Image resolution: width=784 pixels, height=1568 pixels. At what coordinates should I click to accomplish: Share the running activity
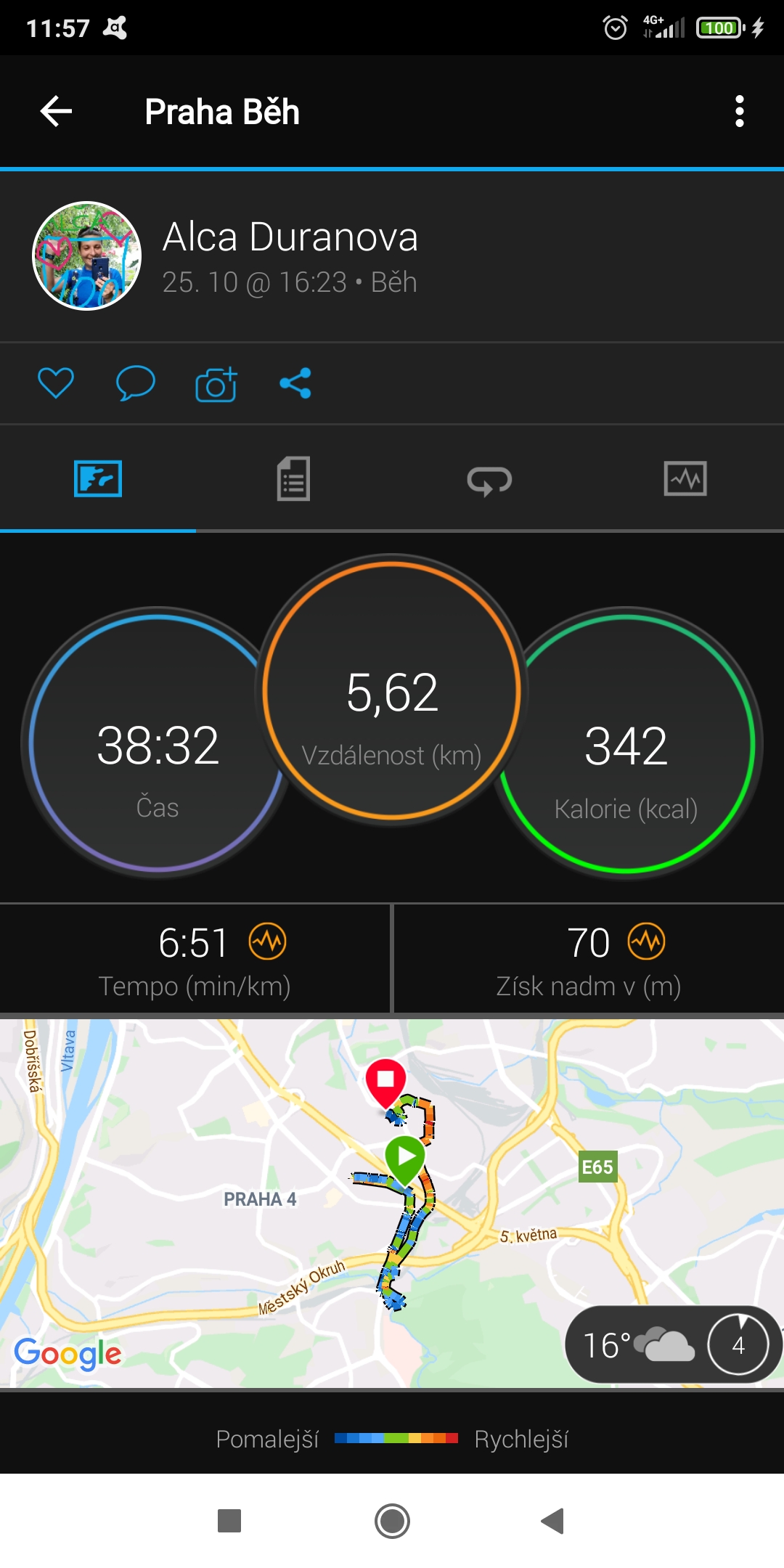tap(295, 383)
